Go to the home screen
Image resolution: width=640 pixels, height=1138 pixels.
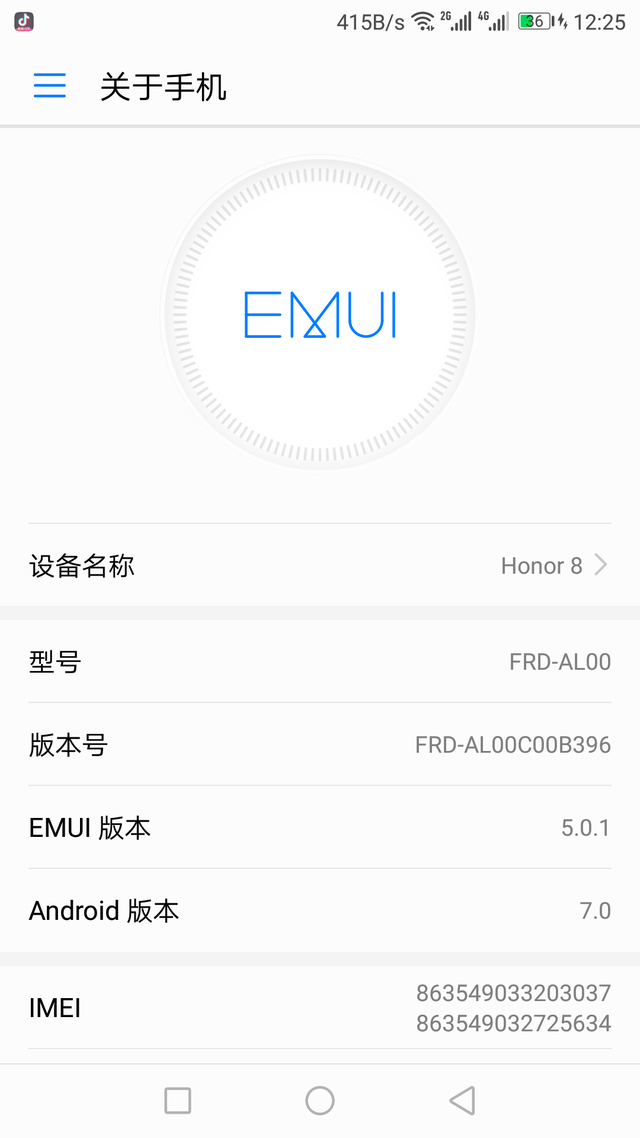click(x=320, y=1100)
